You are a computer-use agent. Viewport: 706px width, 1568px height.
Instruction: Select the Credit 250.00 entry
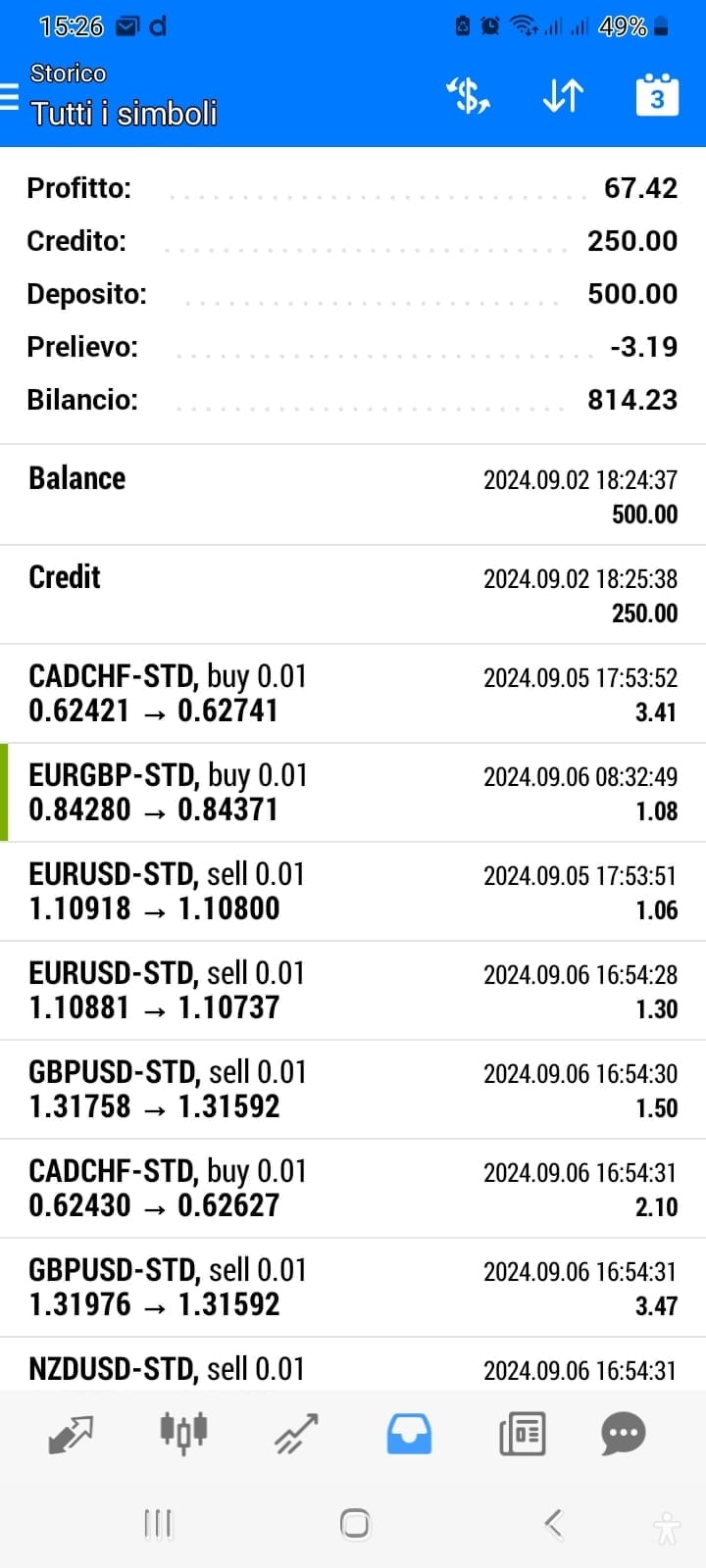pos(353,594)
